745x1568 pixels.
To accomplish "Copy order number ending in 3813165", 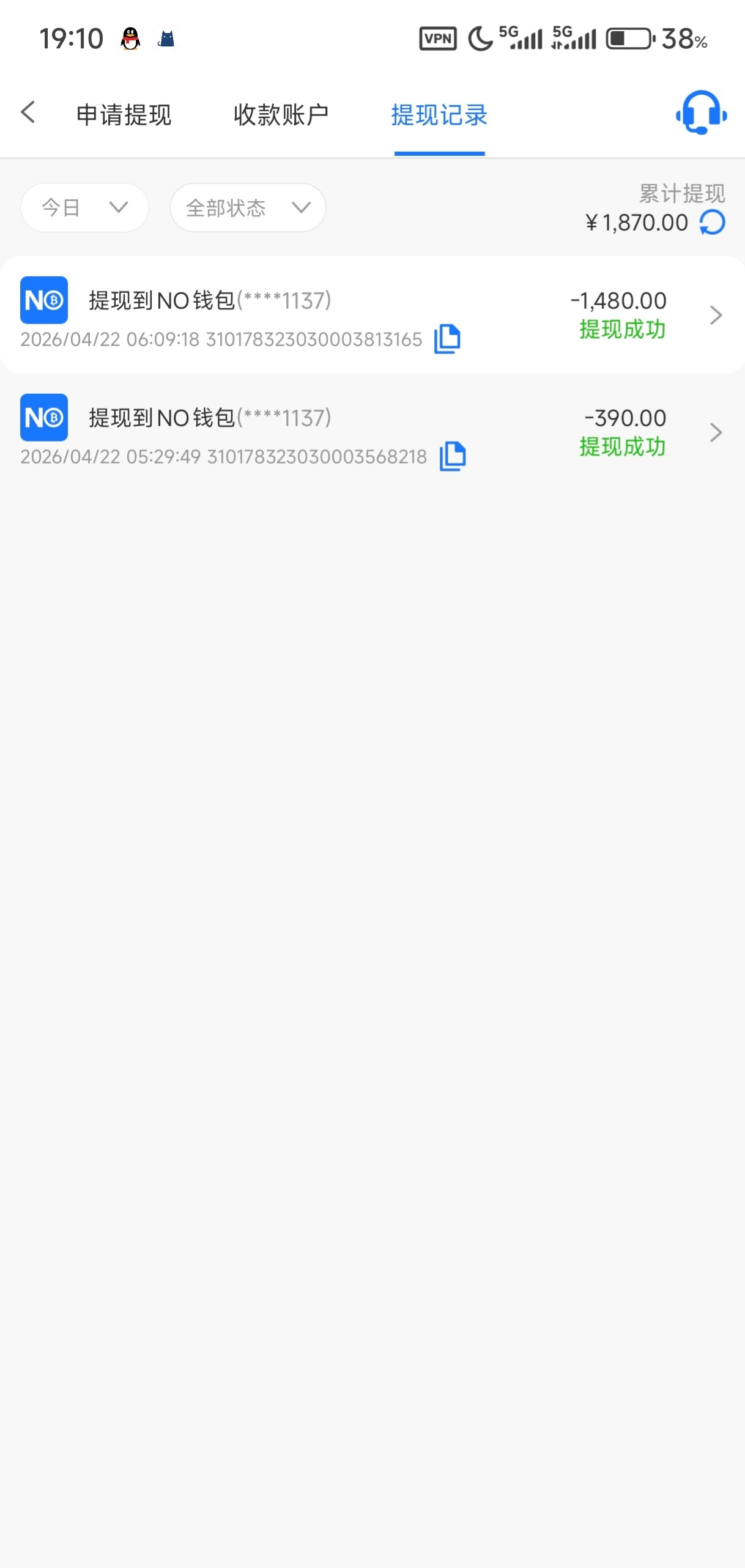I will click(447, 339).
